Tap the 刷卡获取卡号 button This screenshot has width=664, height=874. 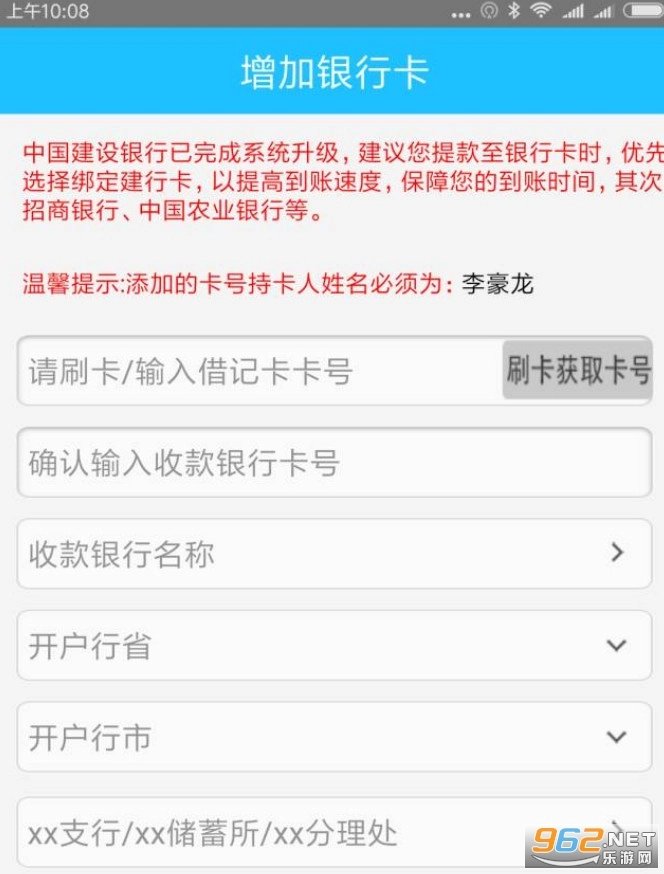point(577,370)
